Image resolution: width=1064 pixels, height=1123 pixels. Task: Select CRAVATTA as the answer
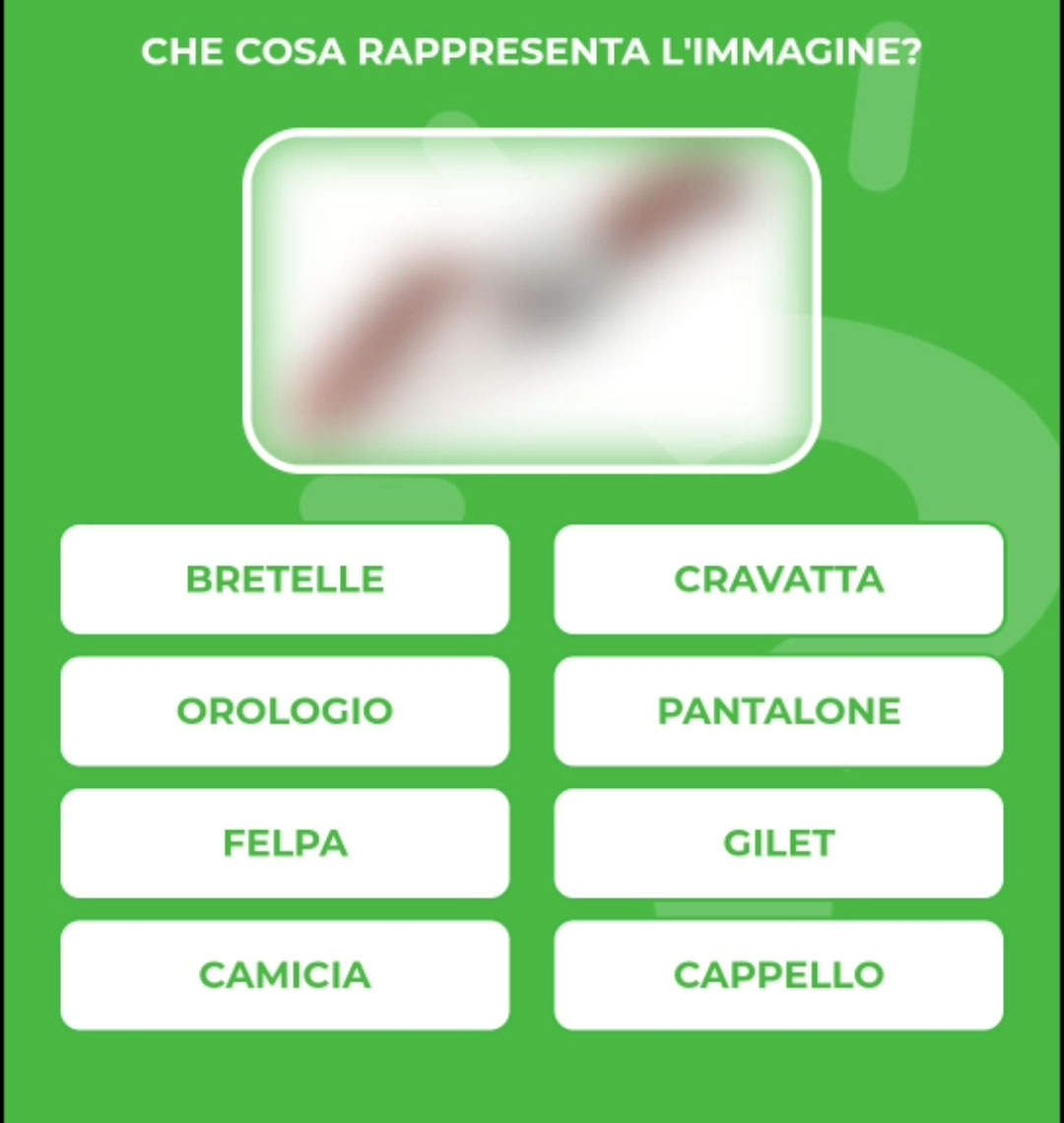[778, 579]
